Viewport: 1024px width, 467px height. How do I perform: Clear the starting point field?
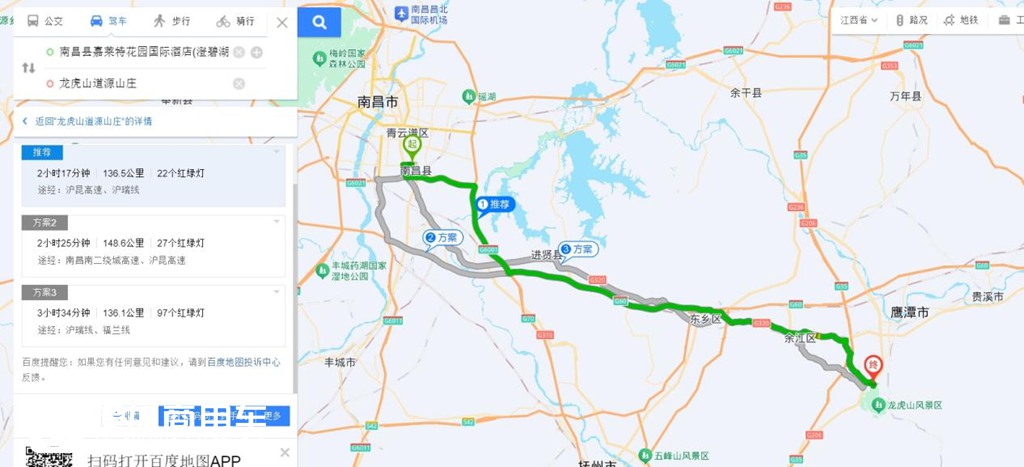tap(239, 52)
